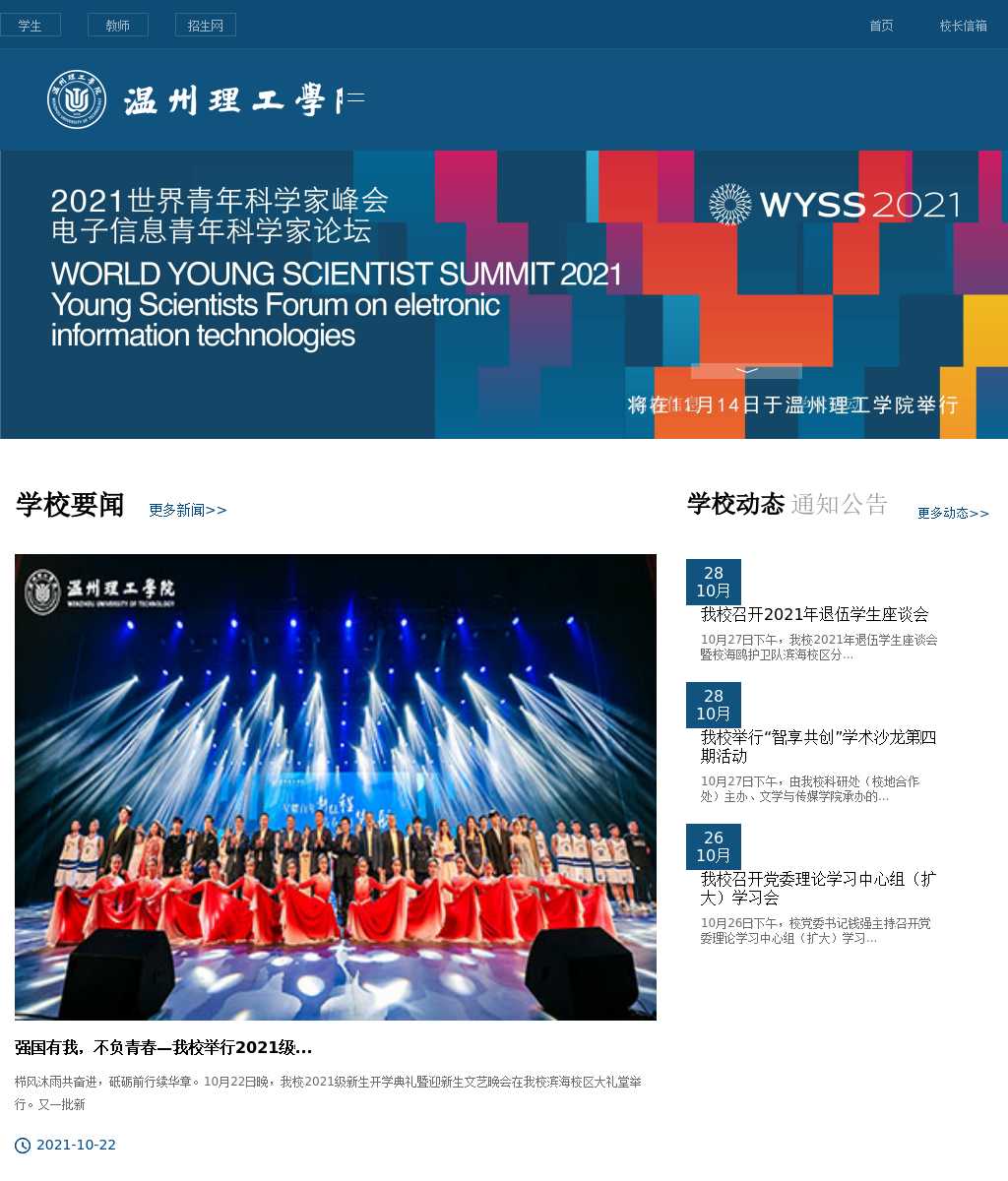1008x1181 pixels.
Task: Go to the 招生网 admissions site
Action: pos(206,26)
